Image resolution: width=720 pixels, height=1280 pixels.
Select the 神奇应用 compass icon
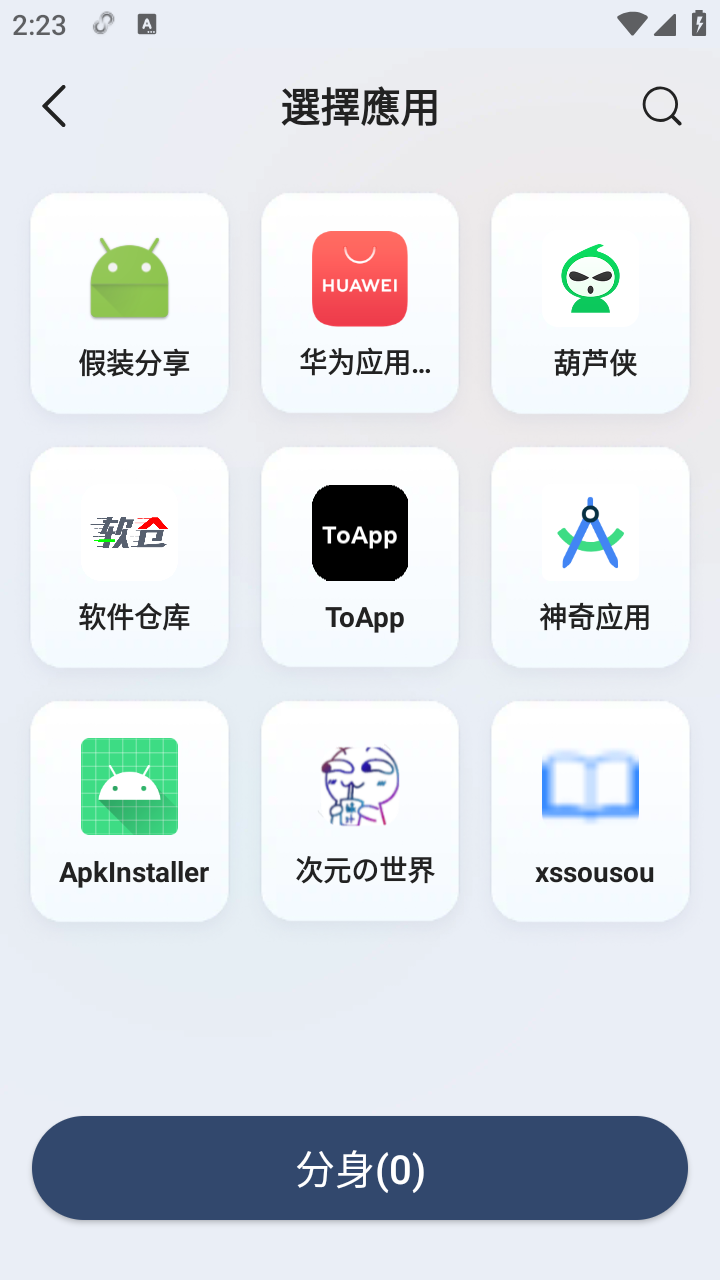click(590, 533)
